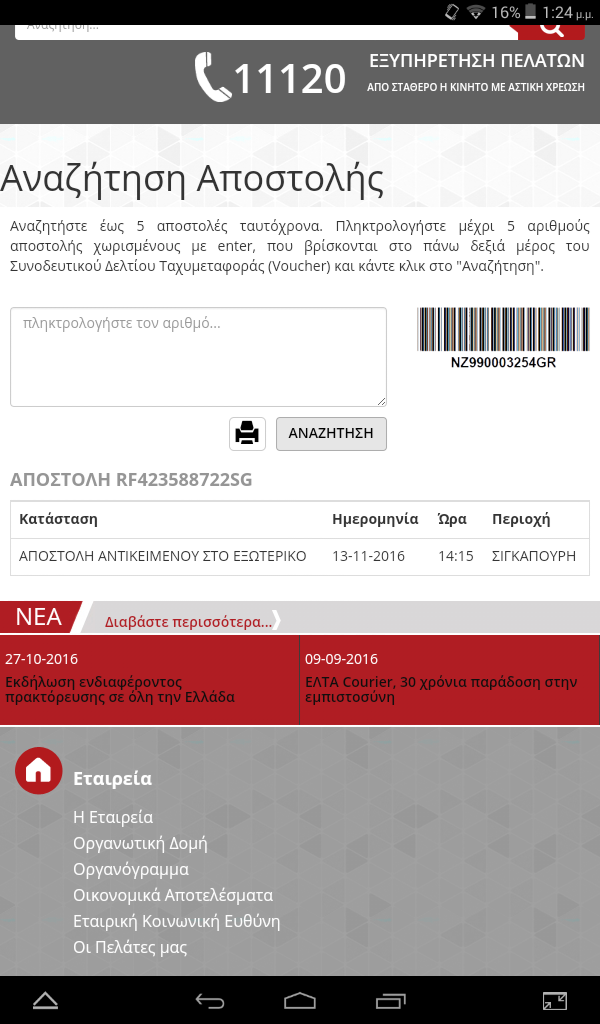Open Οργανόγραμμα link
600x1024 pixels.
click(x=131, y=869)
